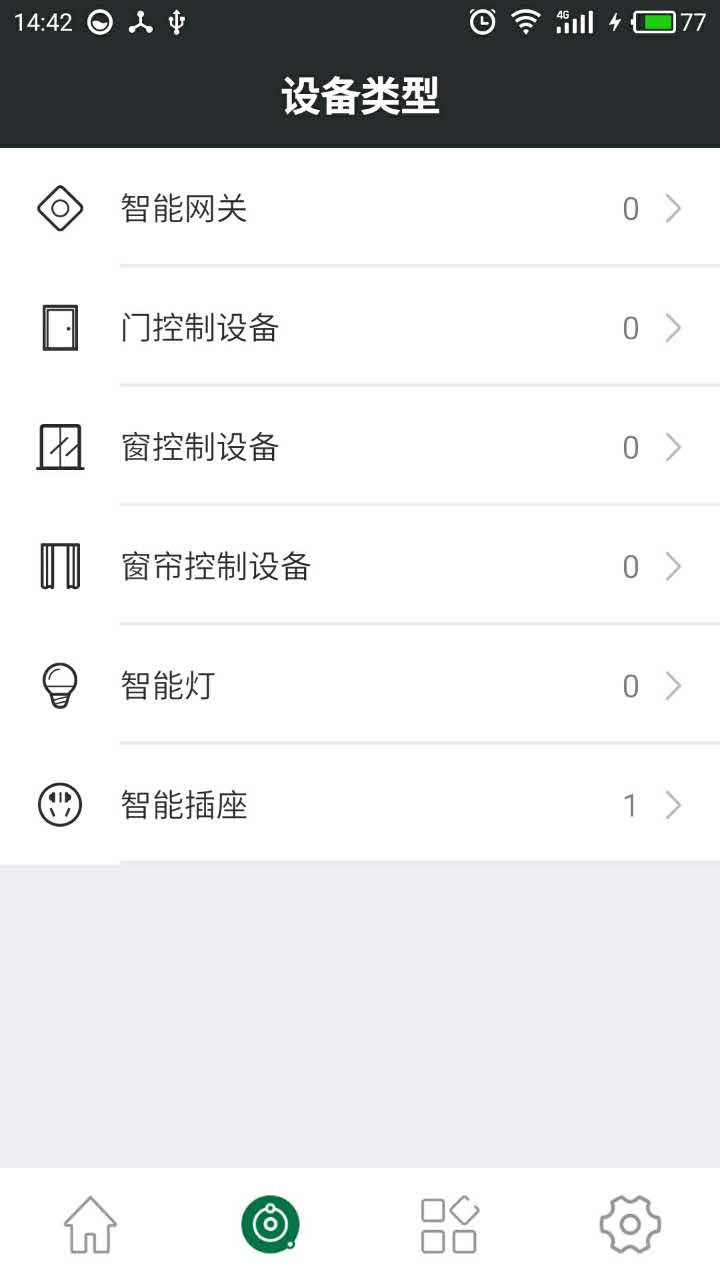The width and height of the screenshot is (720, 1280).
Task: Select the 窗帘控制设备 list entry
Action: [360, 566]
